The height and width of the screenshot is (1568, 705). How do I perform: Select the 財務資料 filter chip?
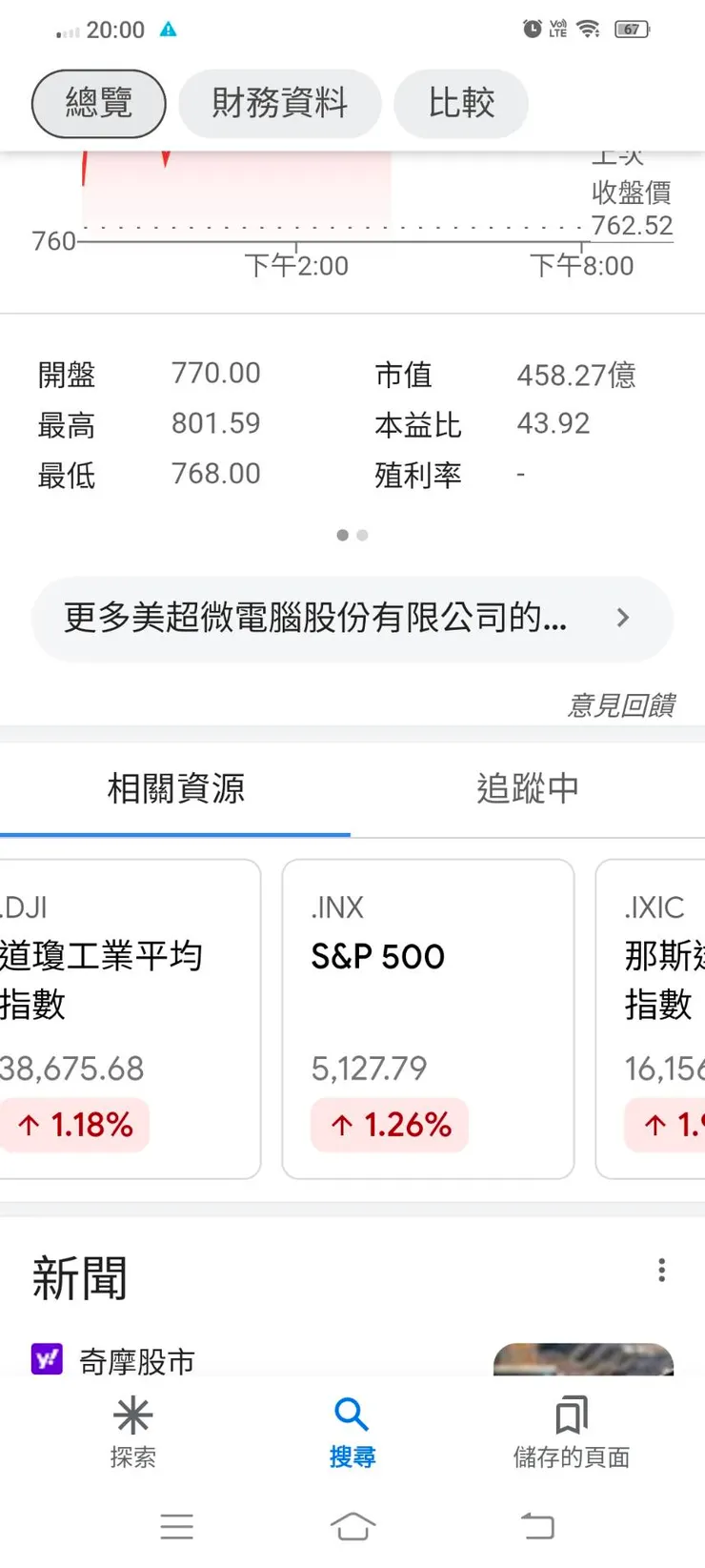pyautogui.click(x=279, y=104)
